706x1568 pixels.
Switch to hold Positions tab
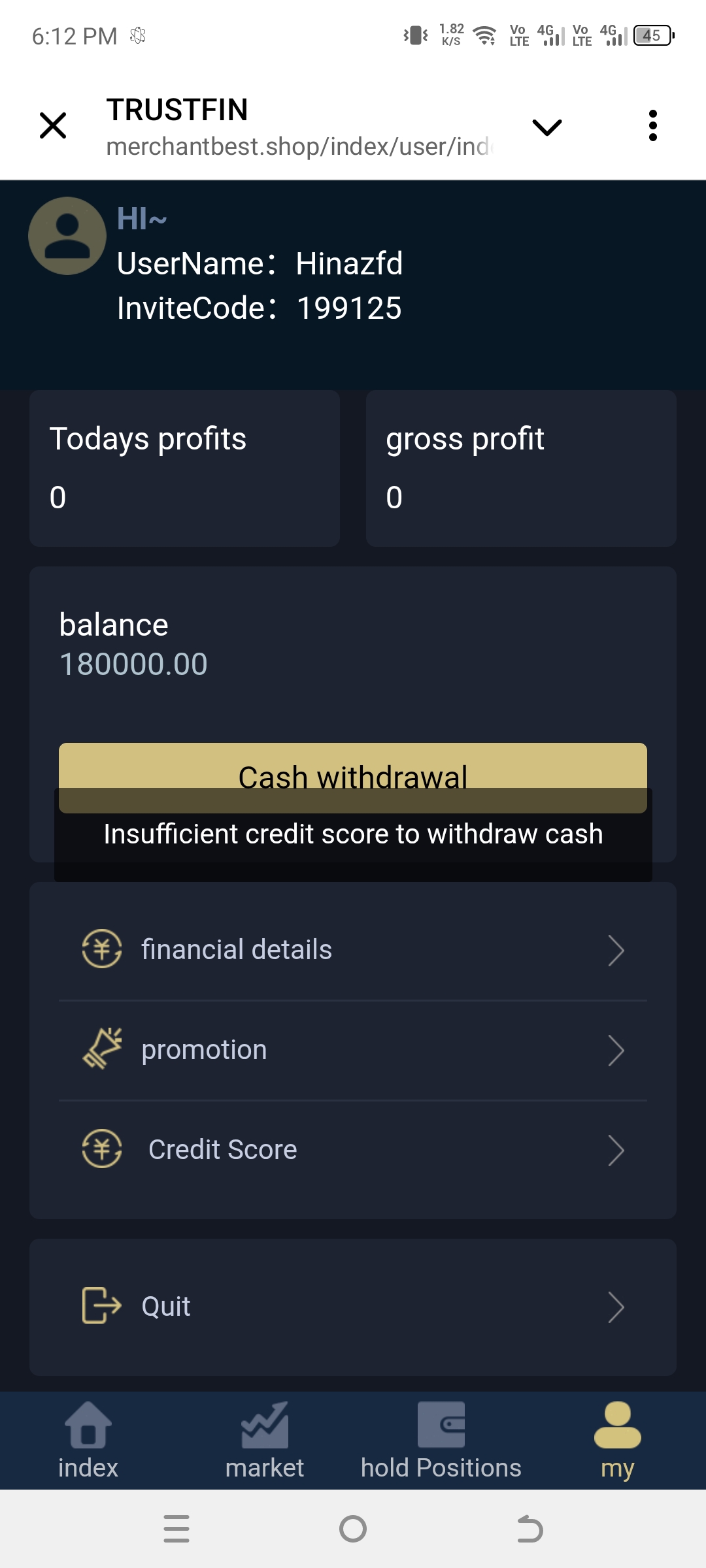pyautogui.click(x=441, y=1441)
